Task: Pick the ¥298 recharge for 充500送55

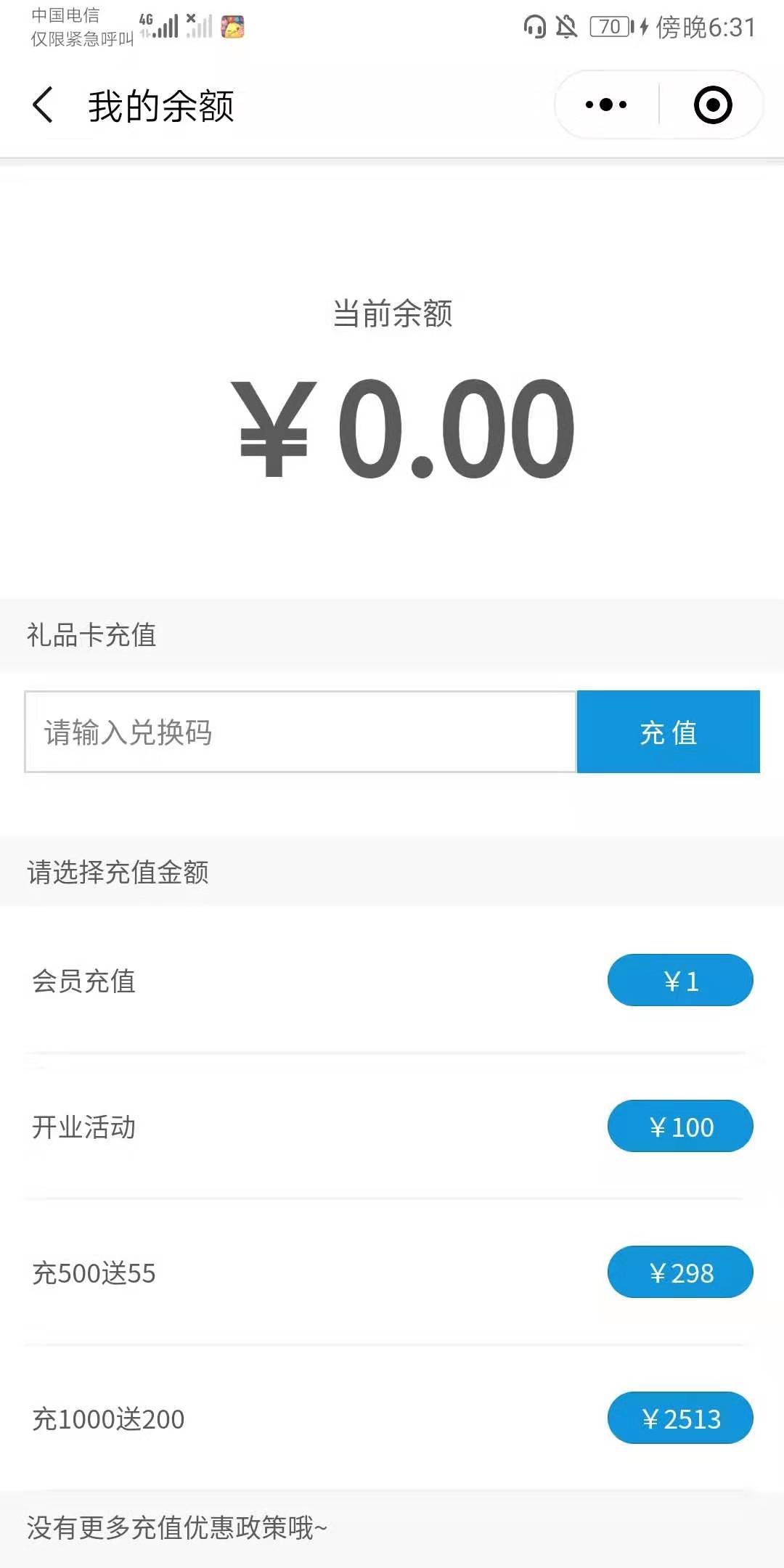Action: point(680,1273)
